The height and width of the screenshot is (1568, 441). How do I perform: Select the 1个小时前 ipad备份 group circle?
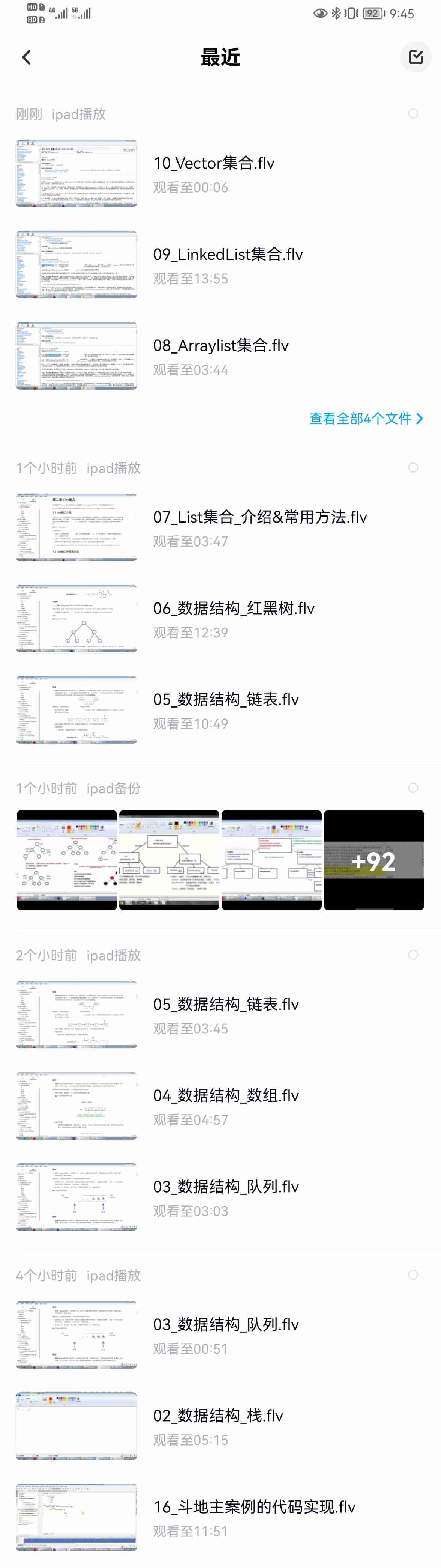[413, 788]
